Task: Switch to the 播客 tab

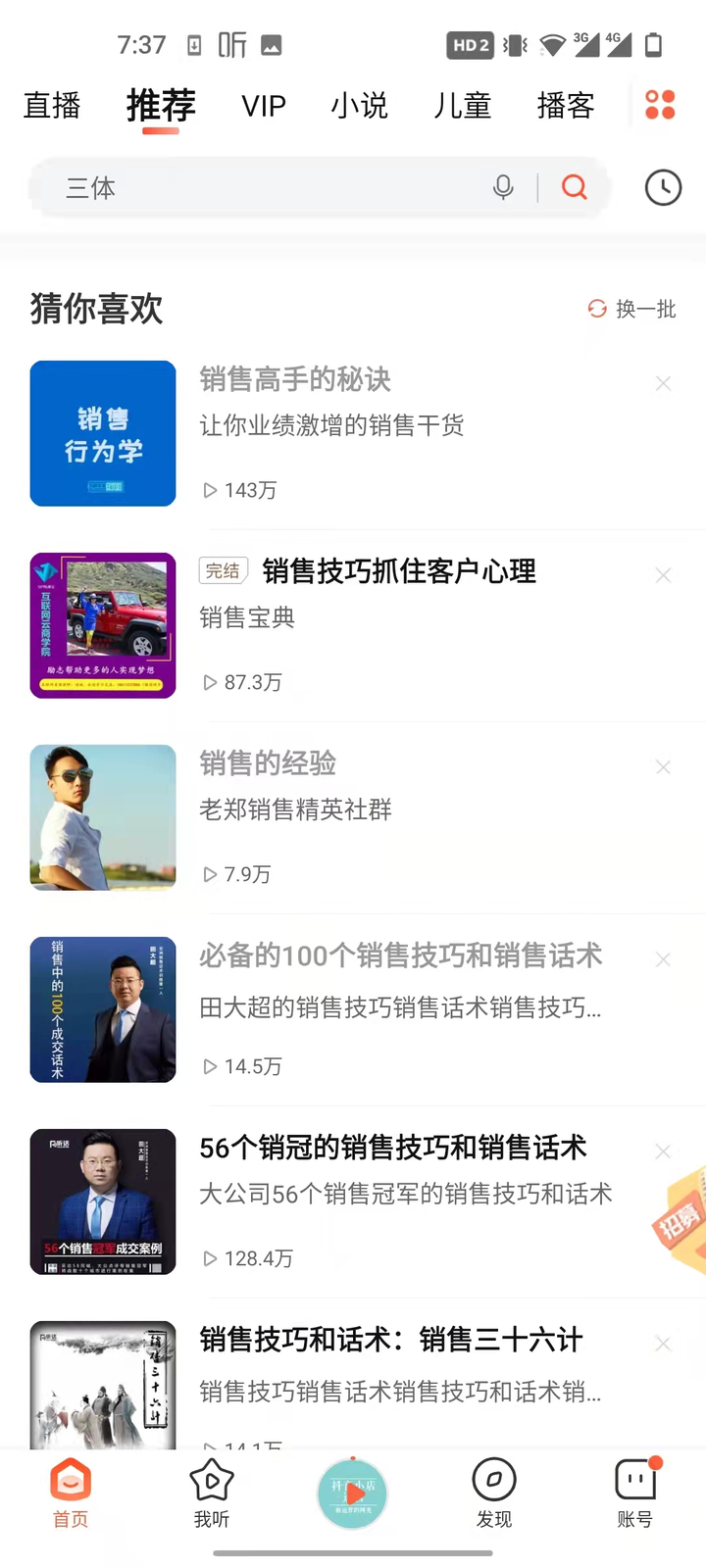Action: point(566,105)
